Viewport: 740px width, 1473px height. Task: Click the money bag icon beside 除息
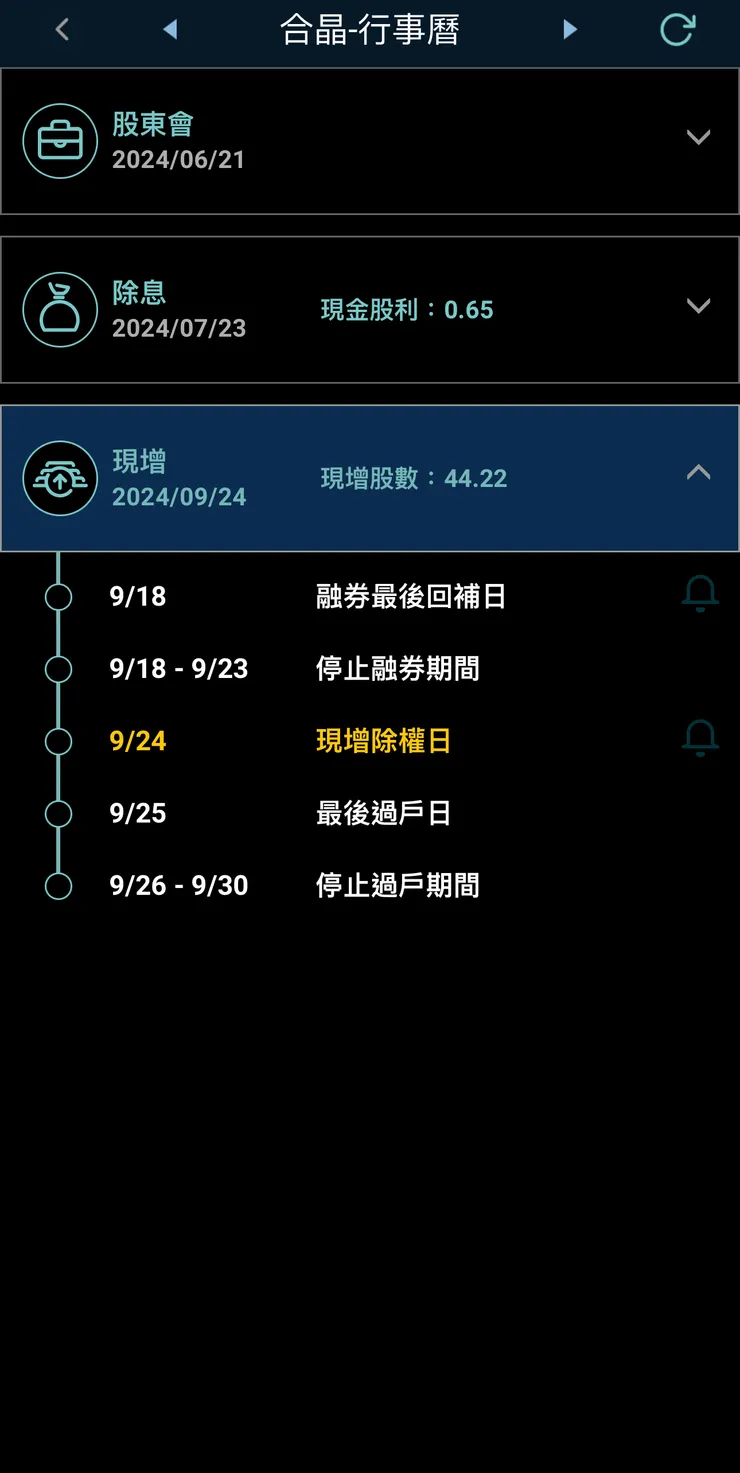click(x=60, y=309)
